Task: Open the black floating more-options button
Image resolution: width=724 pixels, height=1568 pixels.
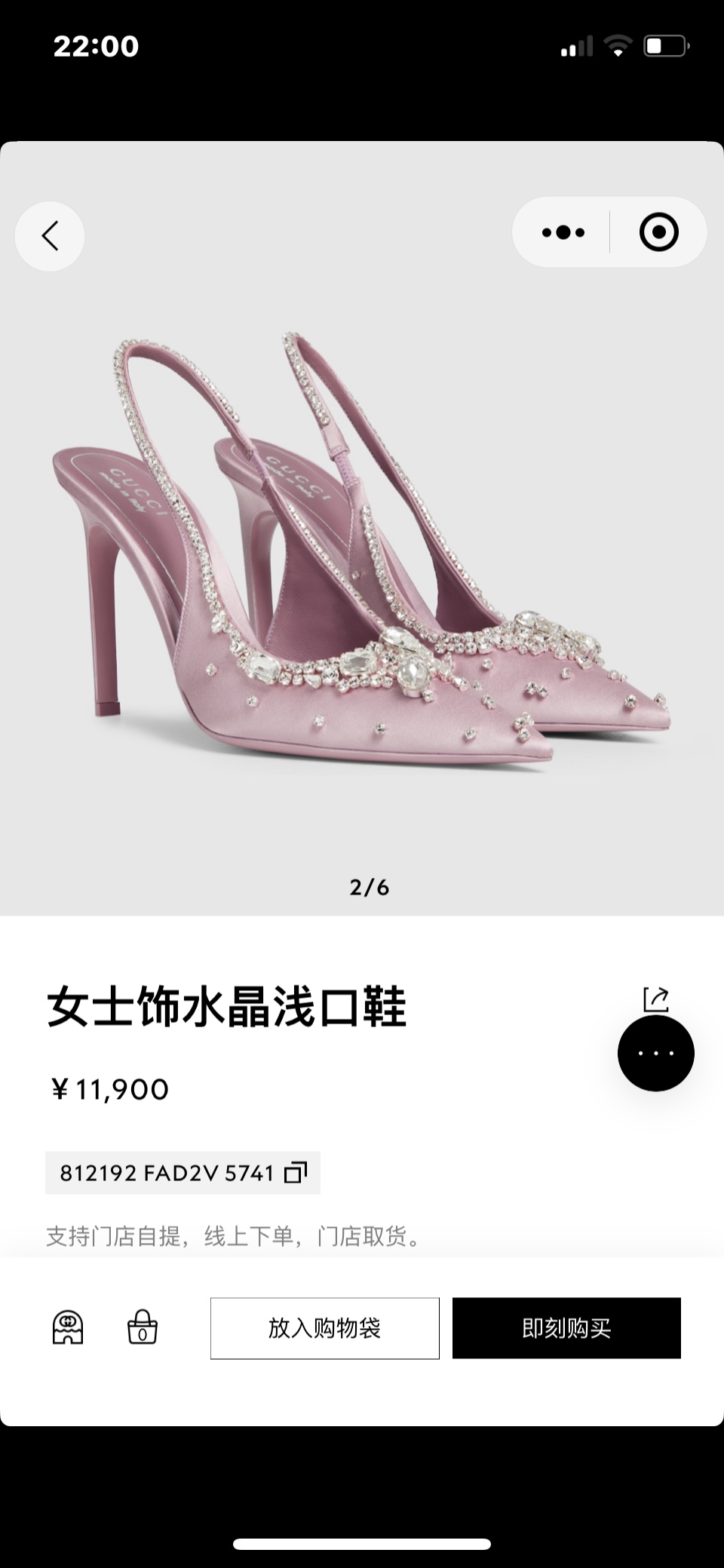Action: 656,1053
